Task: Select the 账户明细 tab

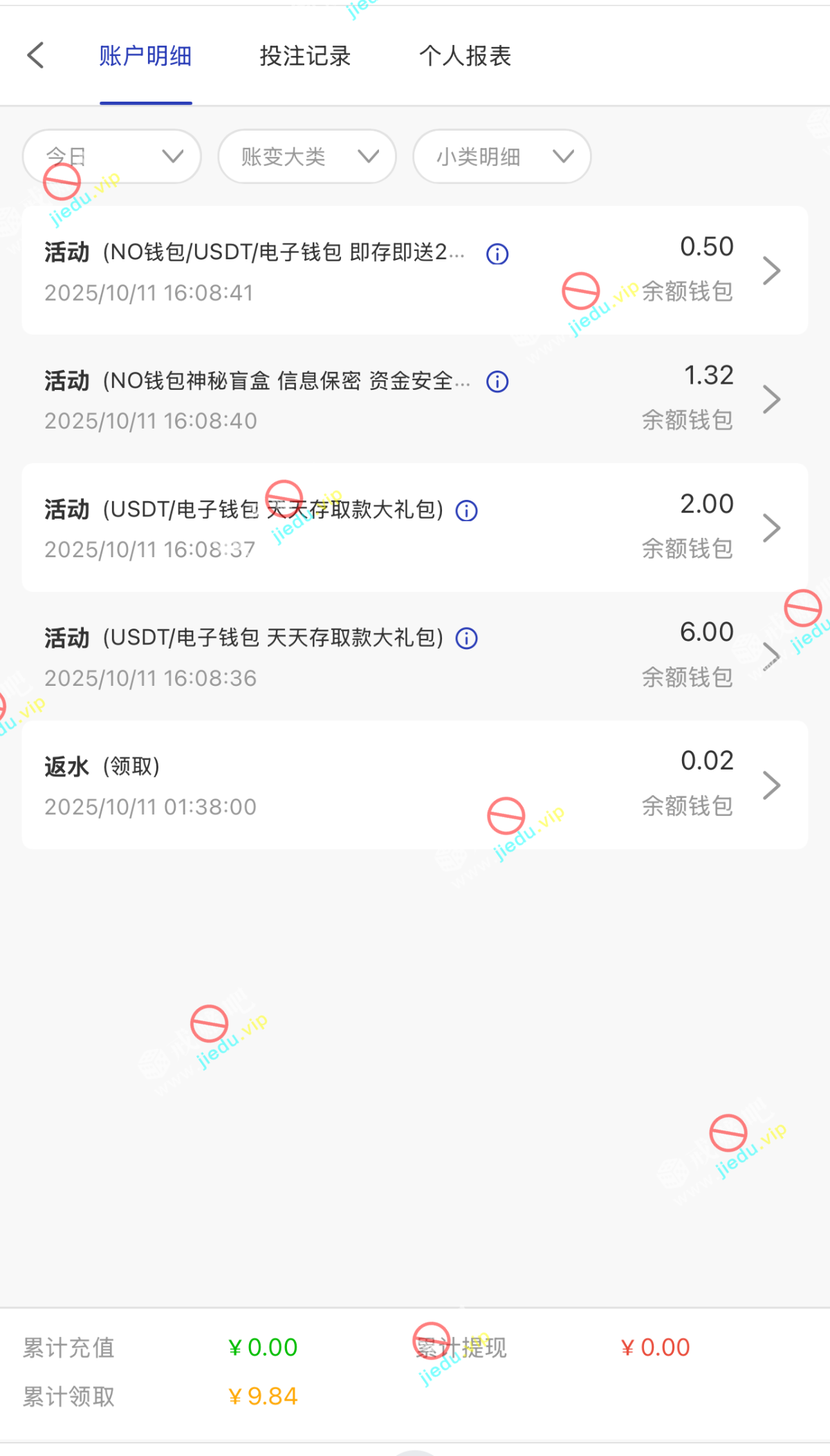Action: 145,56
